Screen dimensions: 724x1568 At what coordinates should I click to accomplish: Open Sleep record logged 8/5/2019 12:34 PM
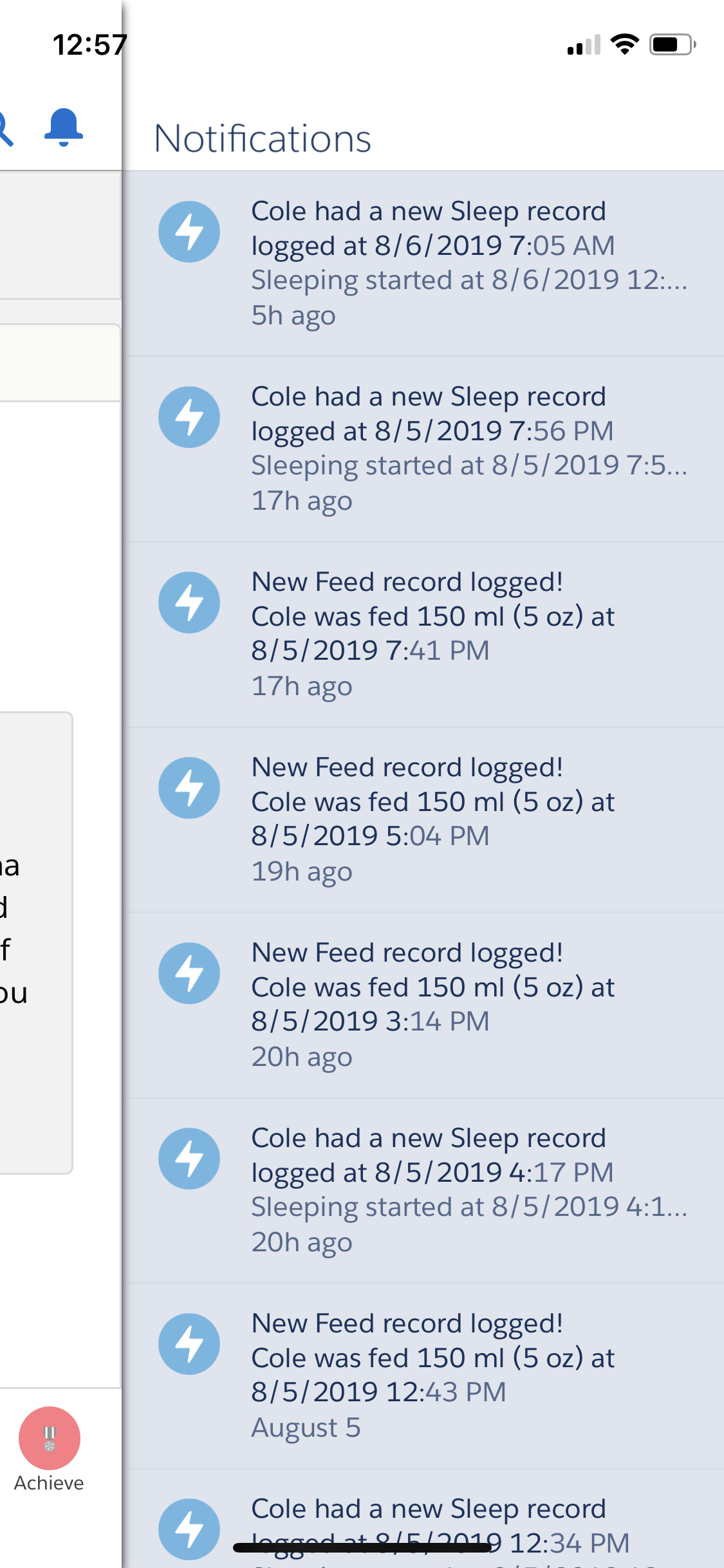(423, 1519)
